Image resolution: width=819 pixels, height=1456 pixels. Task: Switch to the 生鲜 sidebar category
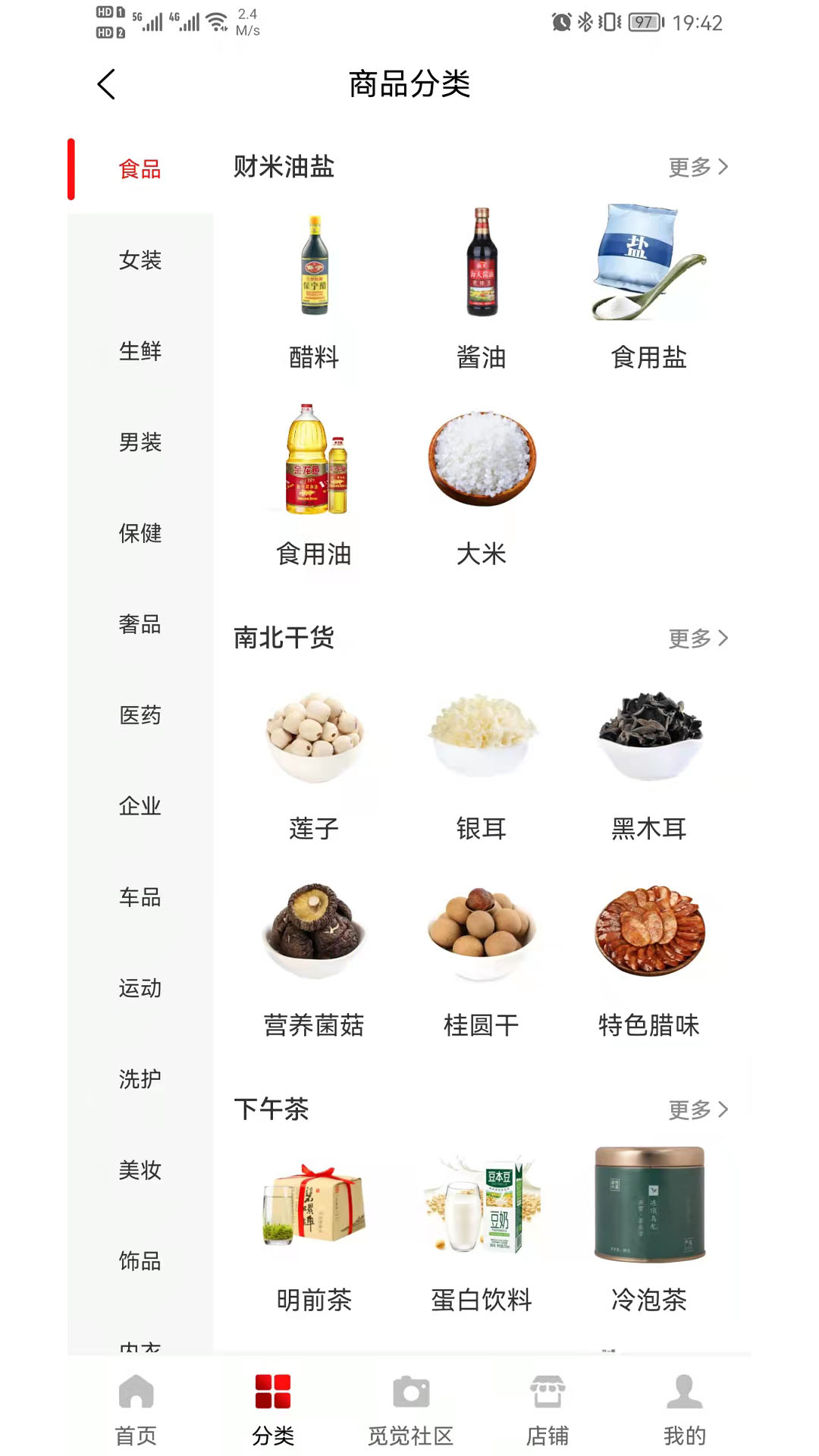[140, 351]
